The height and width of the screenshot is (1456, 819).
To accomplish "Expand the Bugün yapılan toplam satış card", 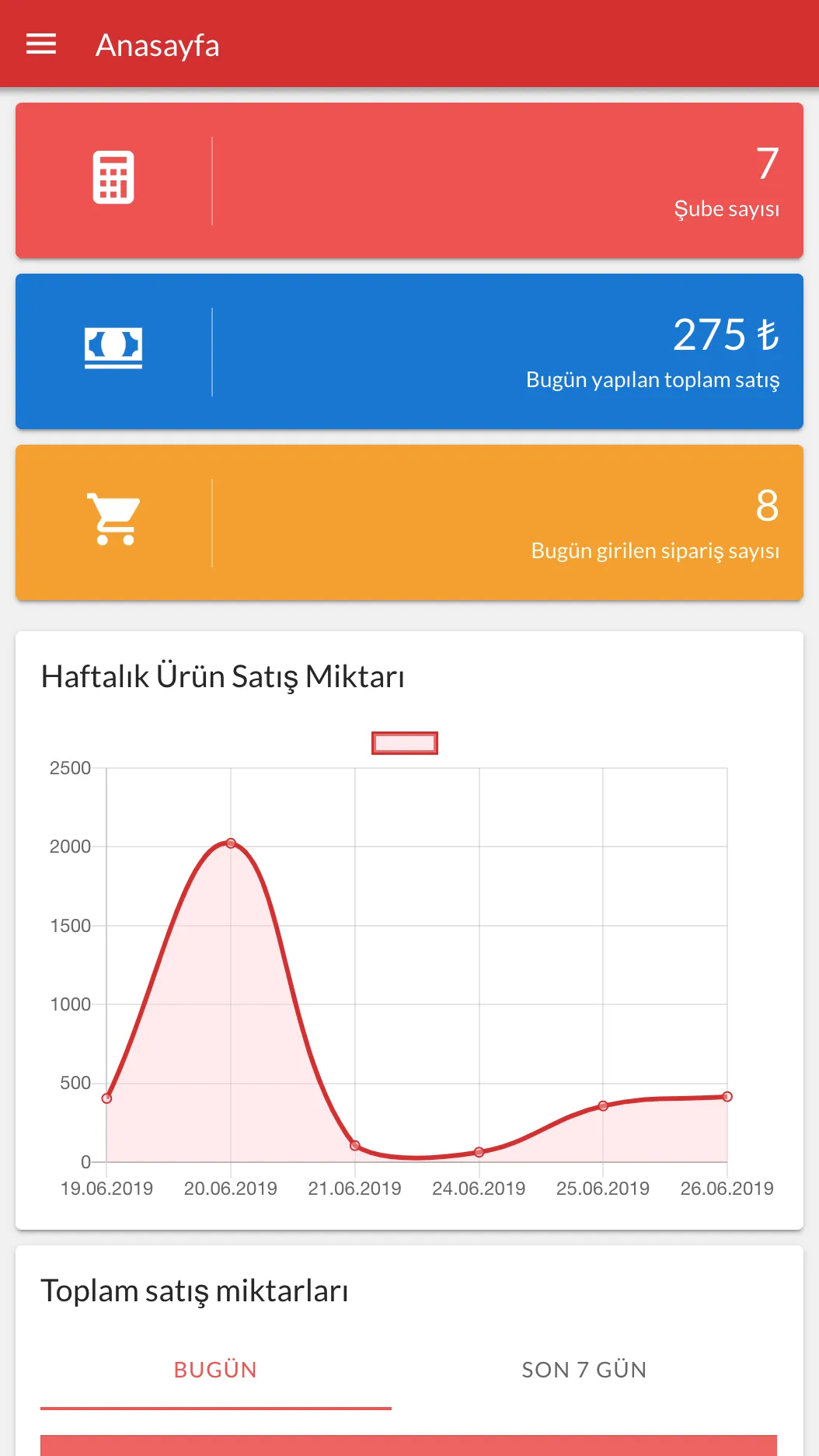I will [x=410, y=350].
